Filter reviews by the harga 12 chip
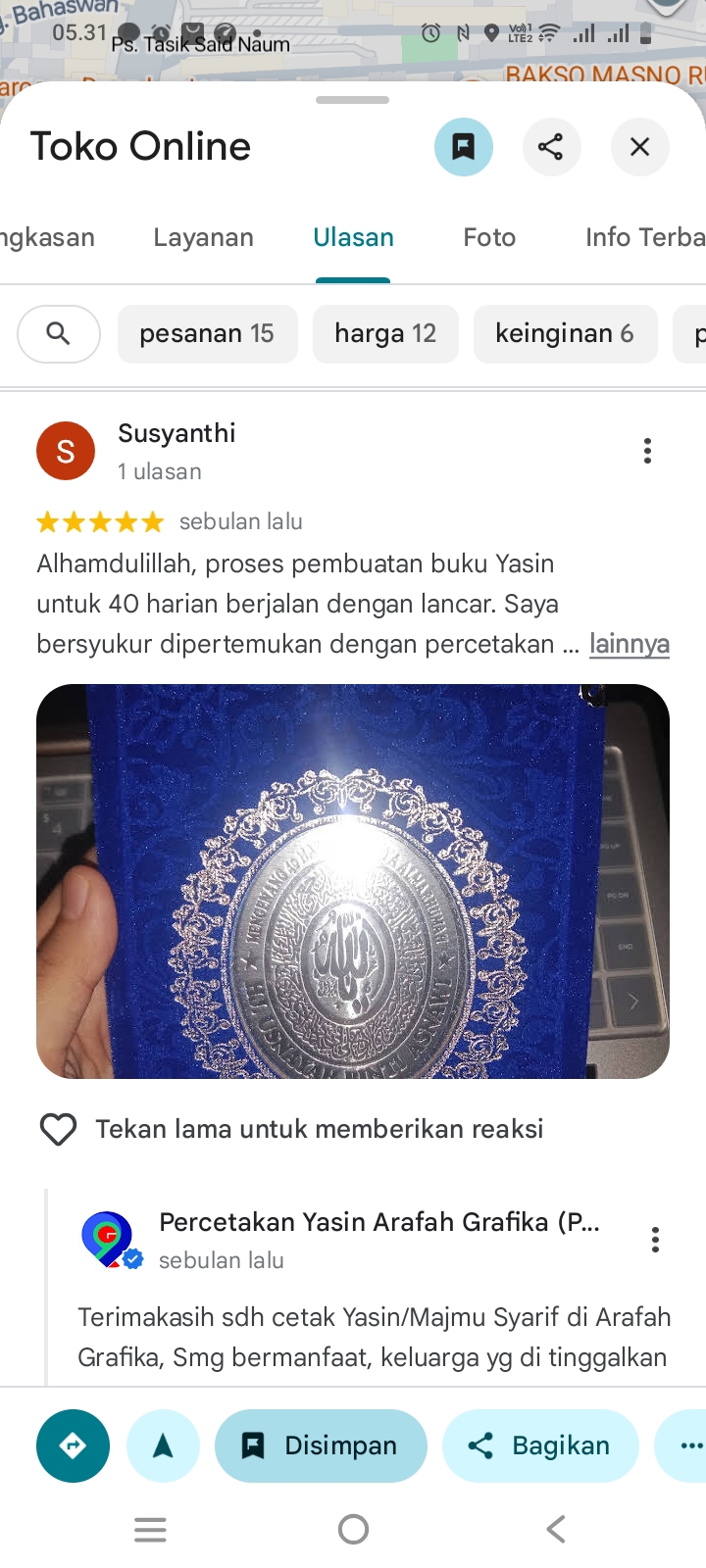This screenshot has height=1568, width=706. point(385,334)
